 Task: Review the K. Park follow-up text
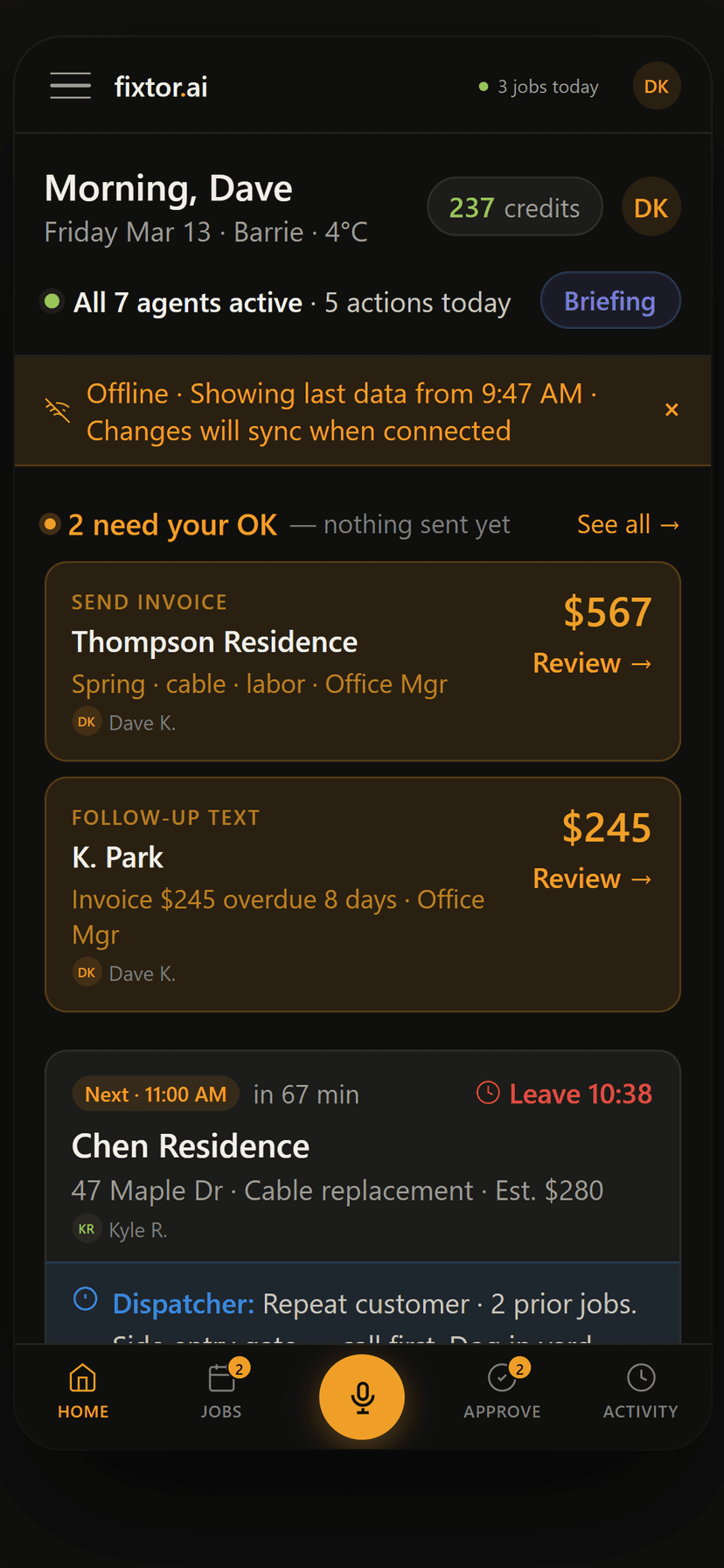click(x=593, y=878)
